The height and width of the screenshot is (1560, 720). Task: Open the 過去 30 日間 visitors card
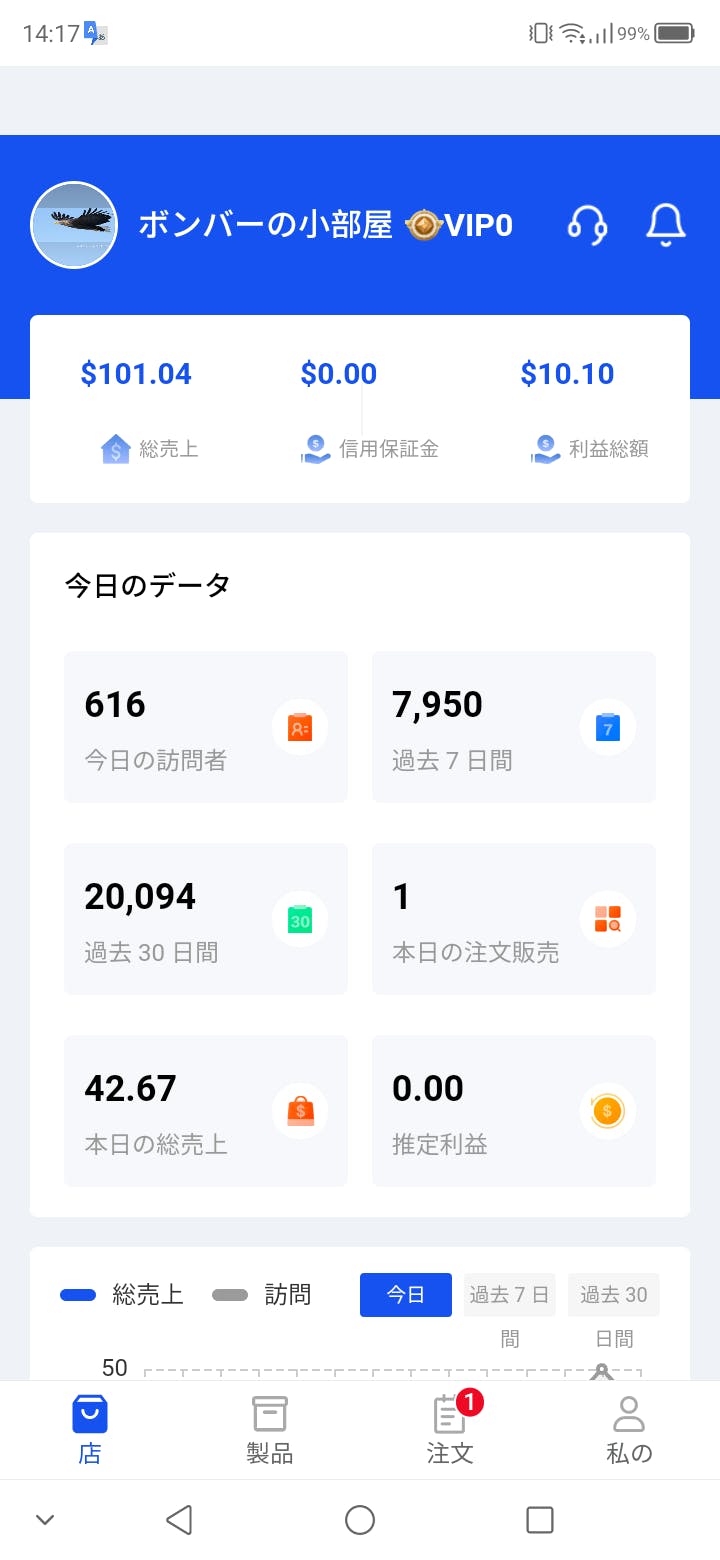click(x=206, y=919)
